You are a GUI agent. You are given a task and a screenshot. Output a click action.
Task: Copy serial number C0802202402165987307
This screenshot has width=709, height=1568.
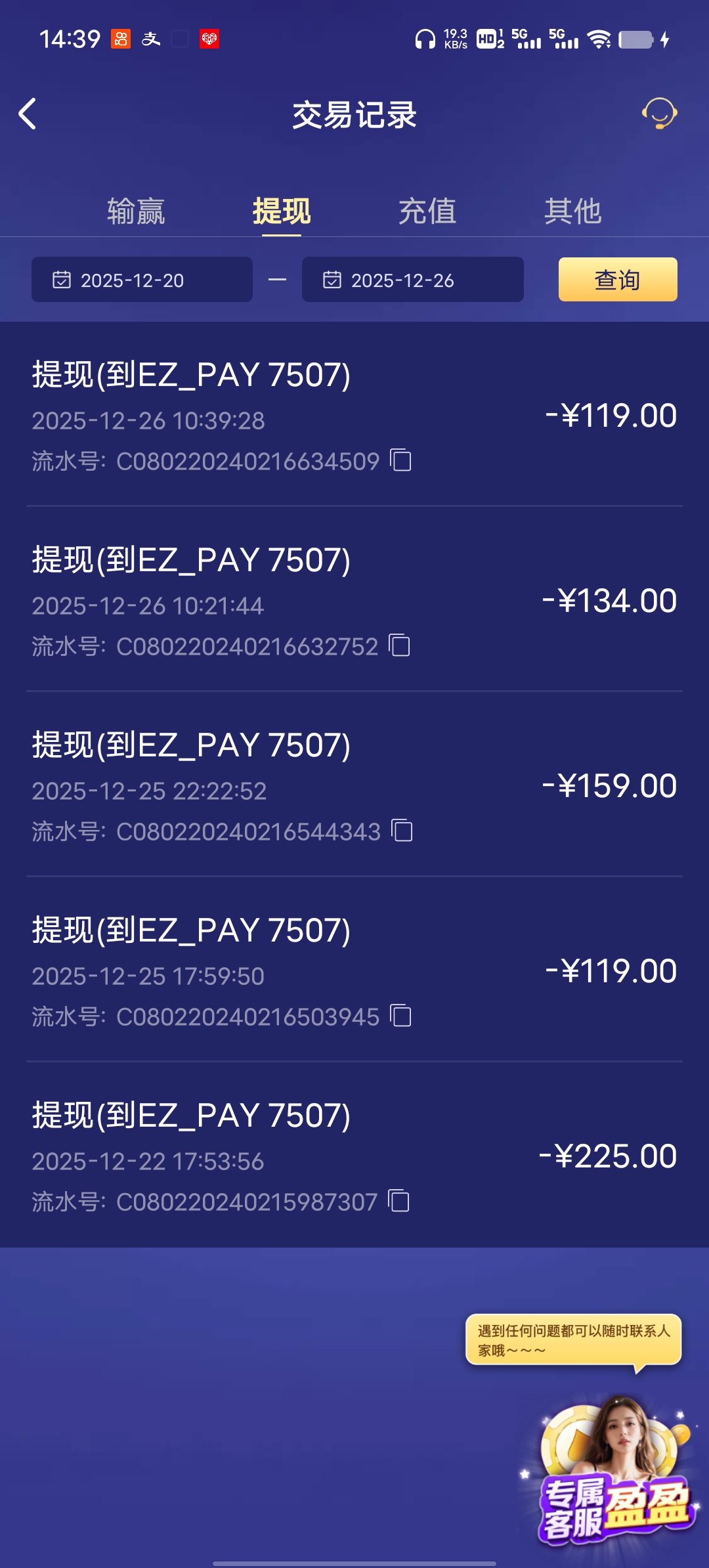point(398,1201)
